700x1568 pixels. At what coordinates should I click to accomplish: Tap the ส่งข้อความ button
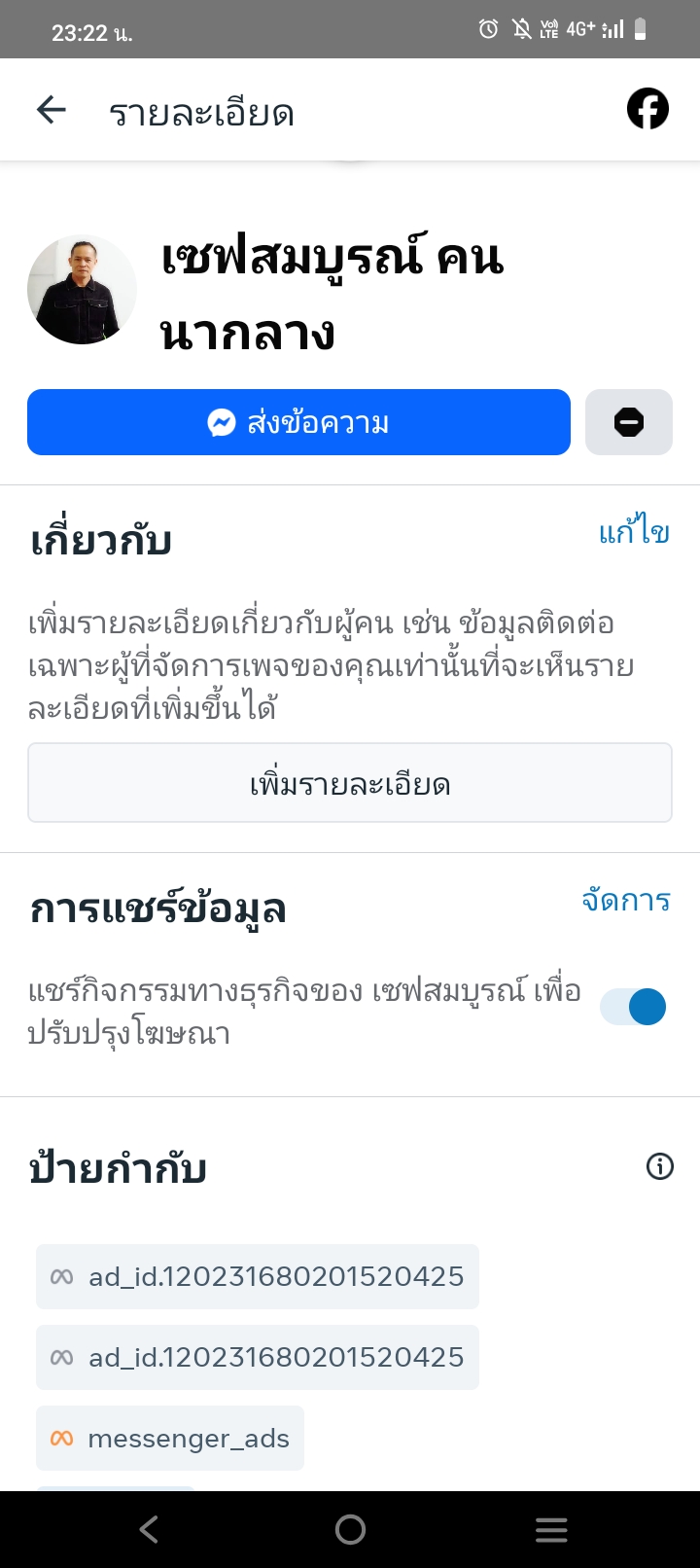pyautogui.click(x=298, y=422)
